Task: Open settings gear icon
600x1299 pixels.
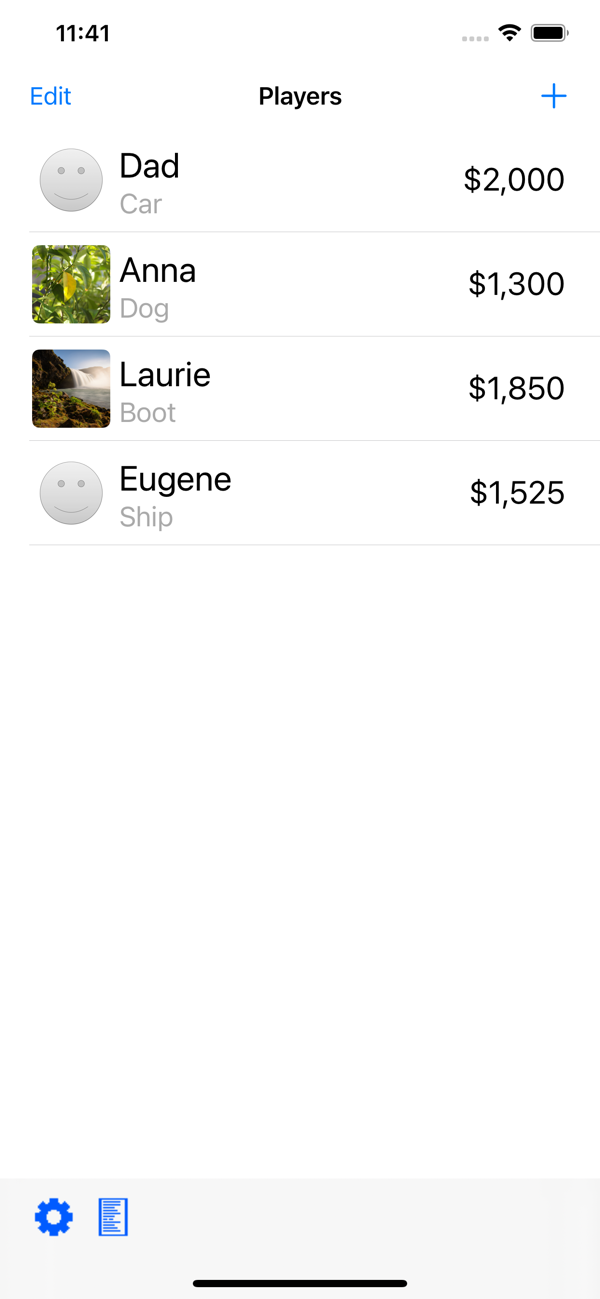Action: 54,1217
